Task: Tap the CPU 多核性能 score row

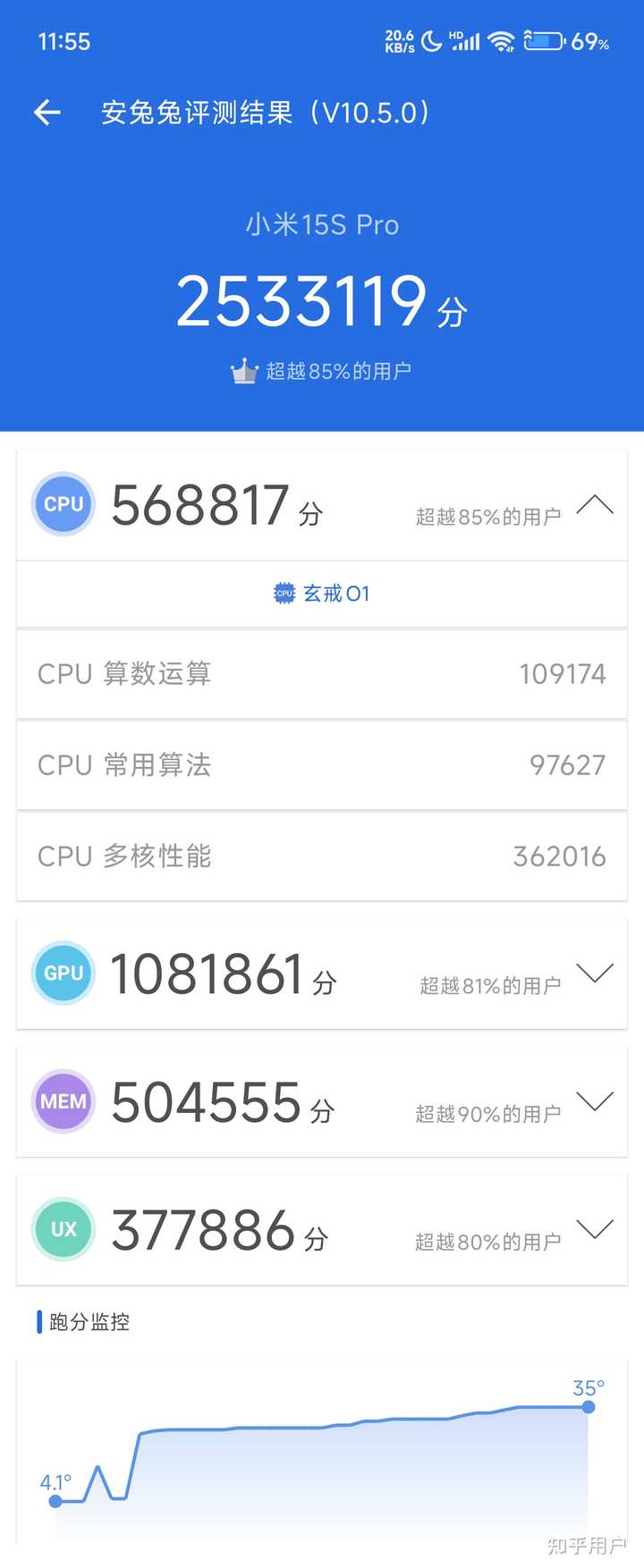Action: 322,856
